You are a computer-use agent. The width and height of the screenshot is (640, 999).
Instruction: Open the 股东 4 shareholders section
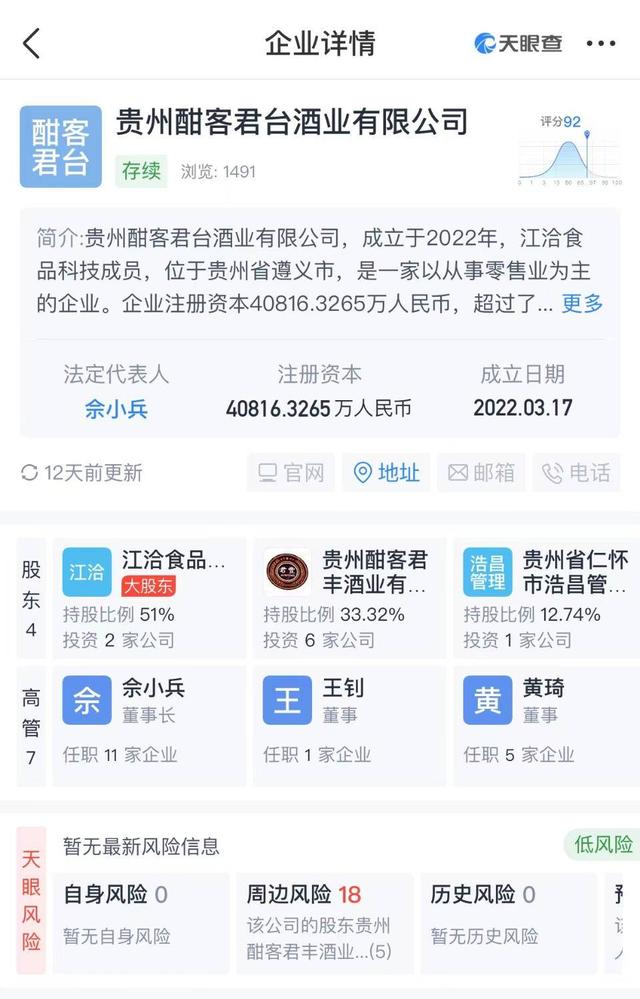(x=31, y=598)
